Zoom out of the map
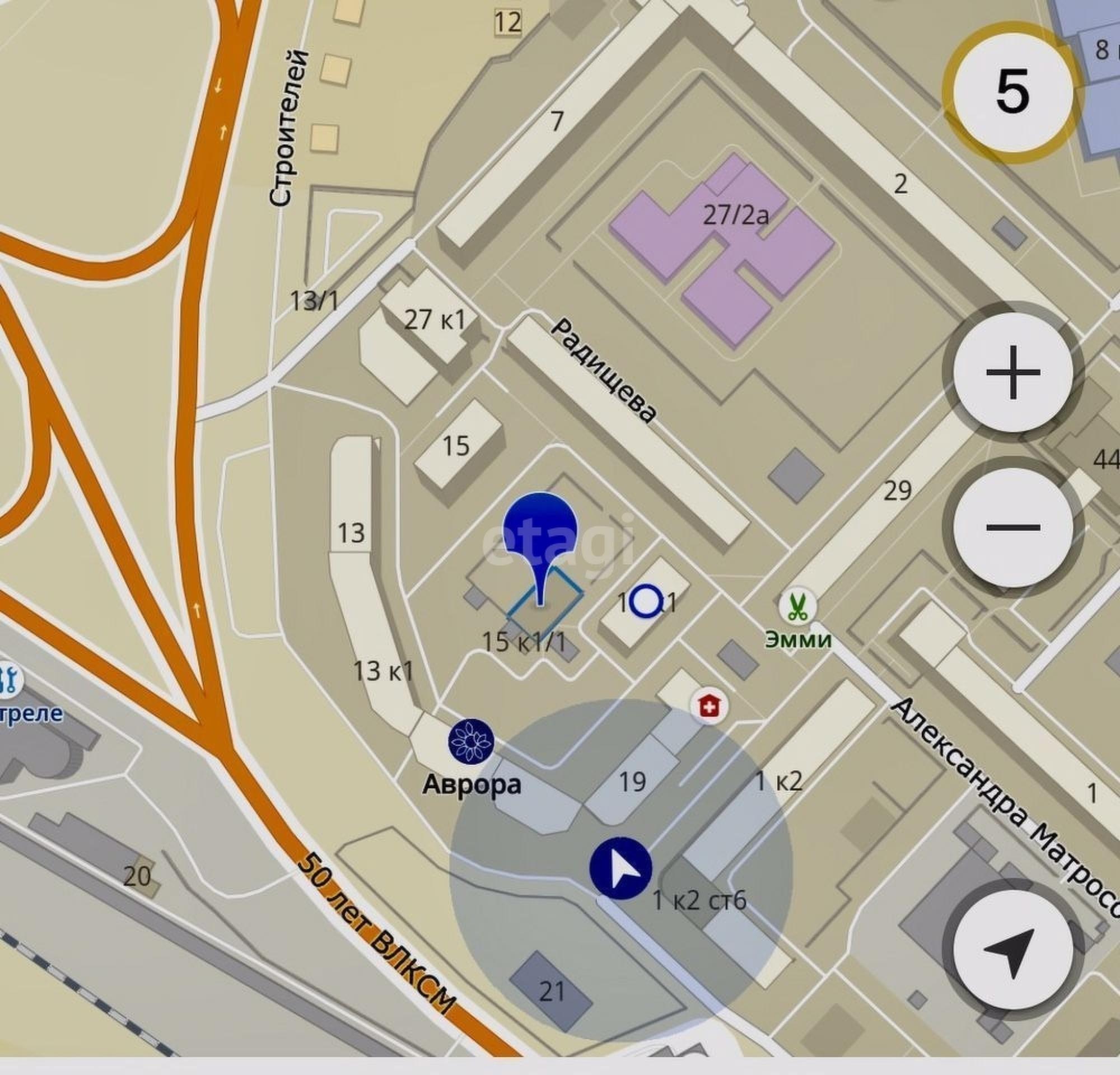Image resolution: width=1120 pixels, height=1075 pixels. pos(1012,527)
